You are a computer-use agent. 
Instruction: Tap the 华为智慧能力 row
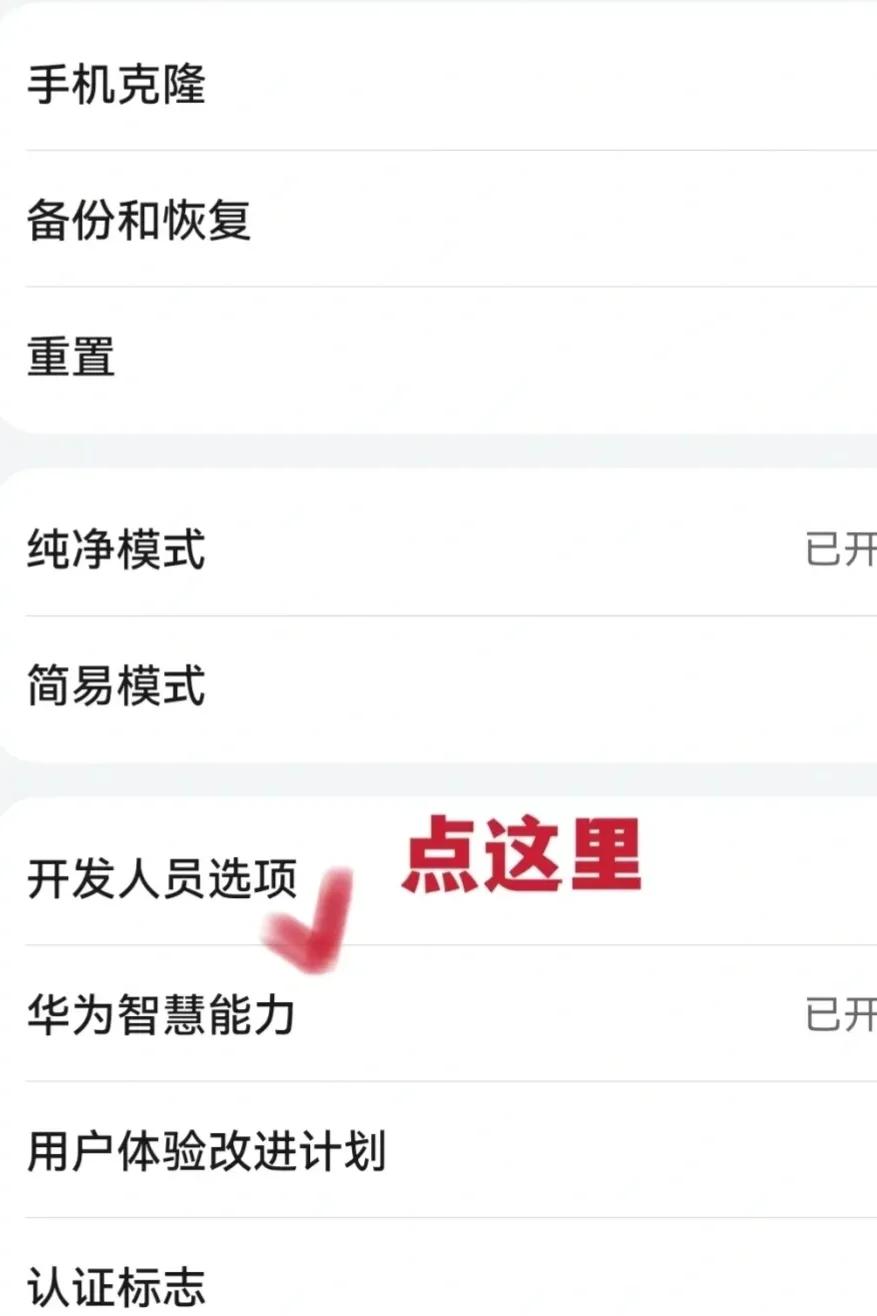(x=161, y=1015)
